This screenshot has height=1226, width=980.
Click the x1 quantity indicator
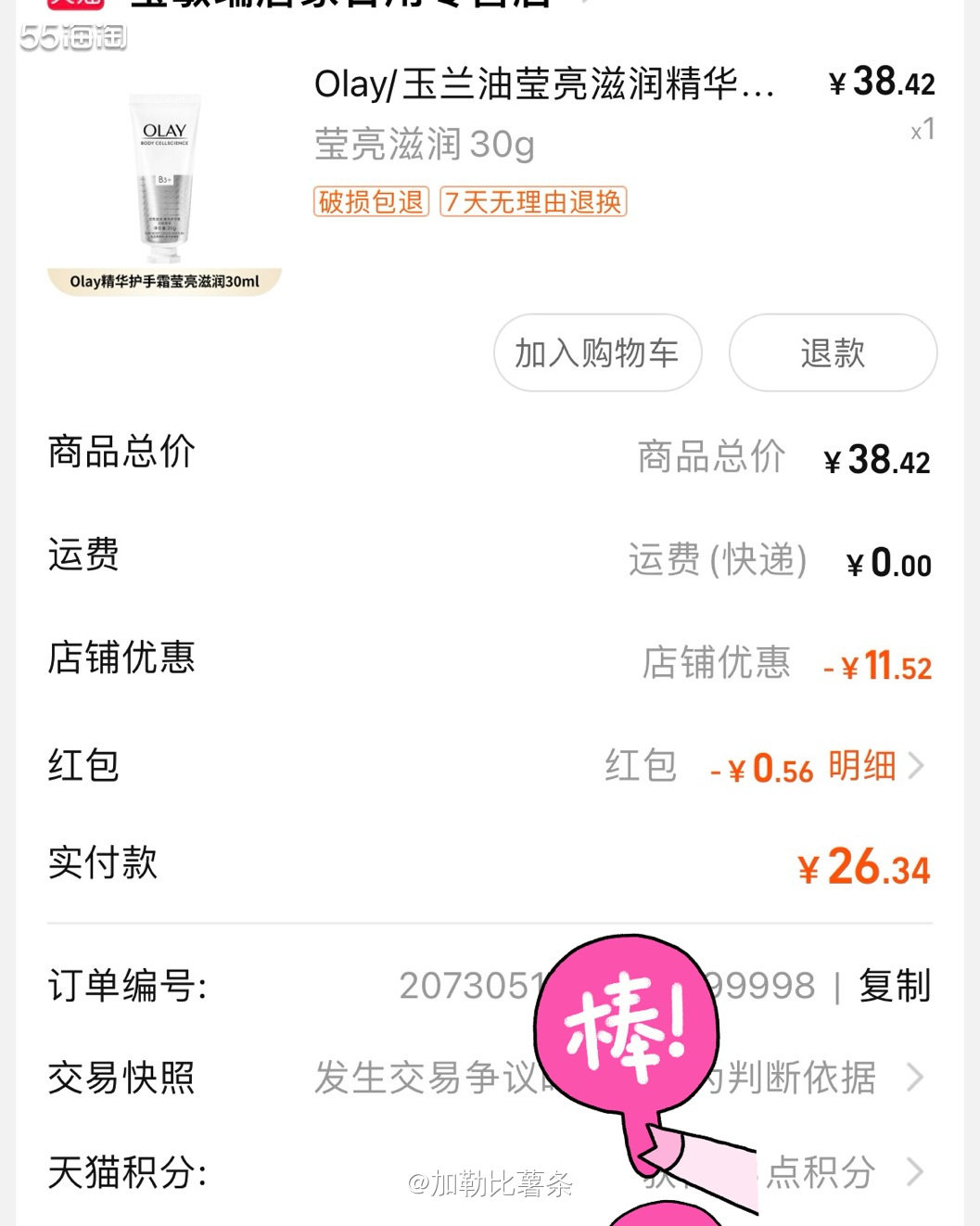coord(921,131)
